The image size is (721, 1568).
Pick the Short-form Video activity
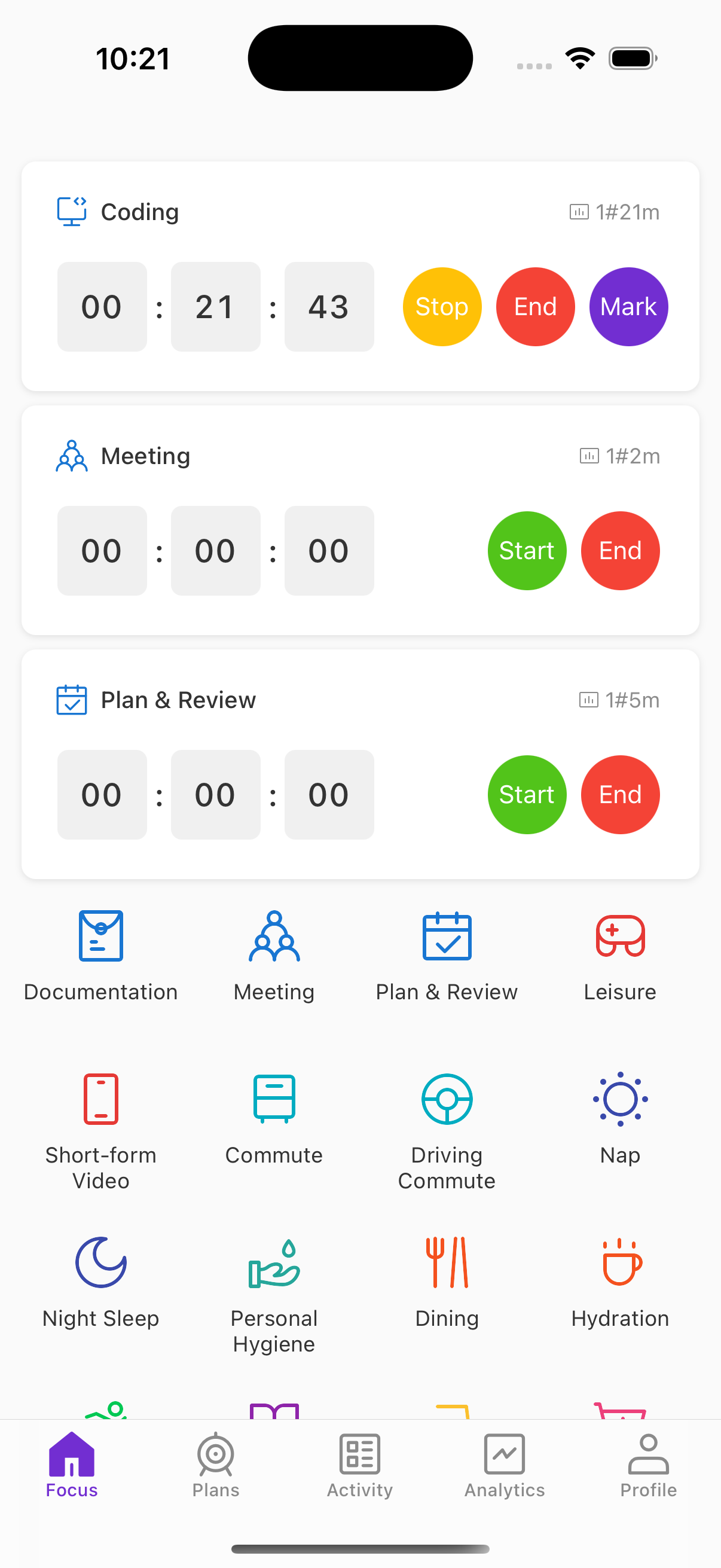pos(101,1126)
